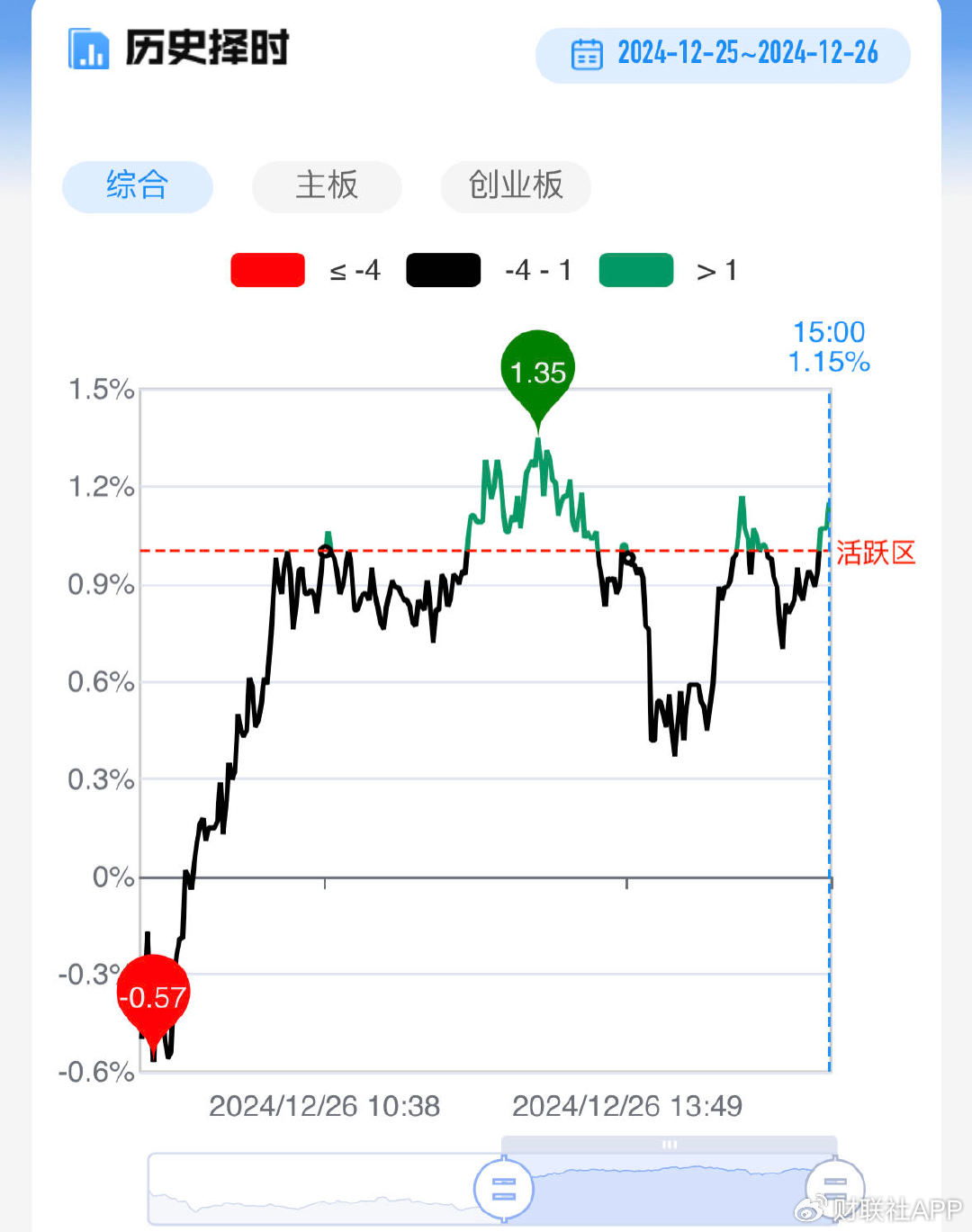Click the highlighted selection window on the bottom navigator

tap(668, 1174)
